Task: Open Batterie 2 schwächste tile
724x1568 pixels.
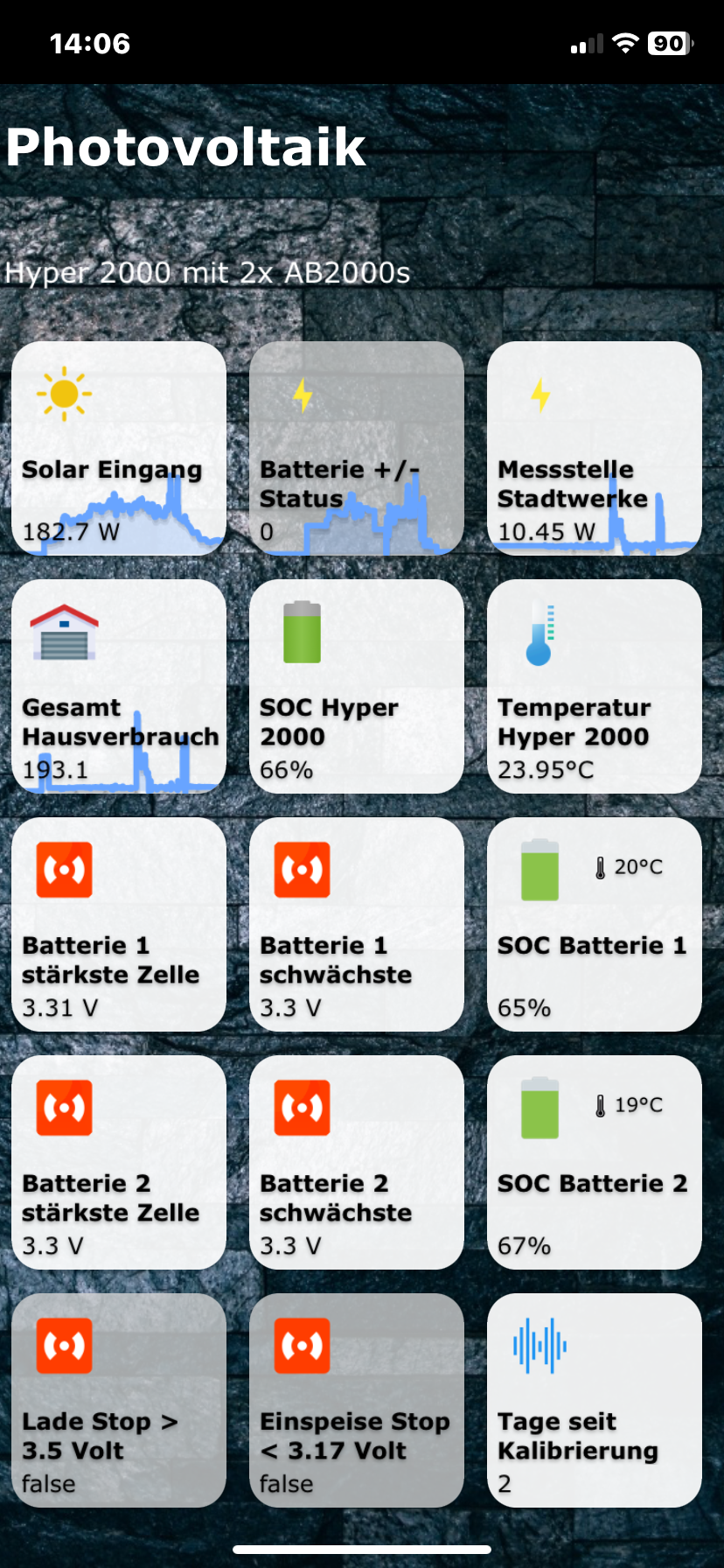Action: pos(357,1162)
